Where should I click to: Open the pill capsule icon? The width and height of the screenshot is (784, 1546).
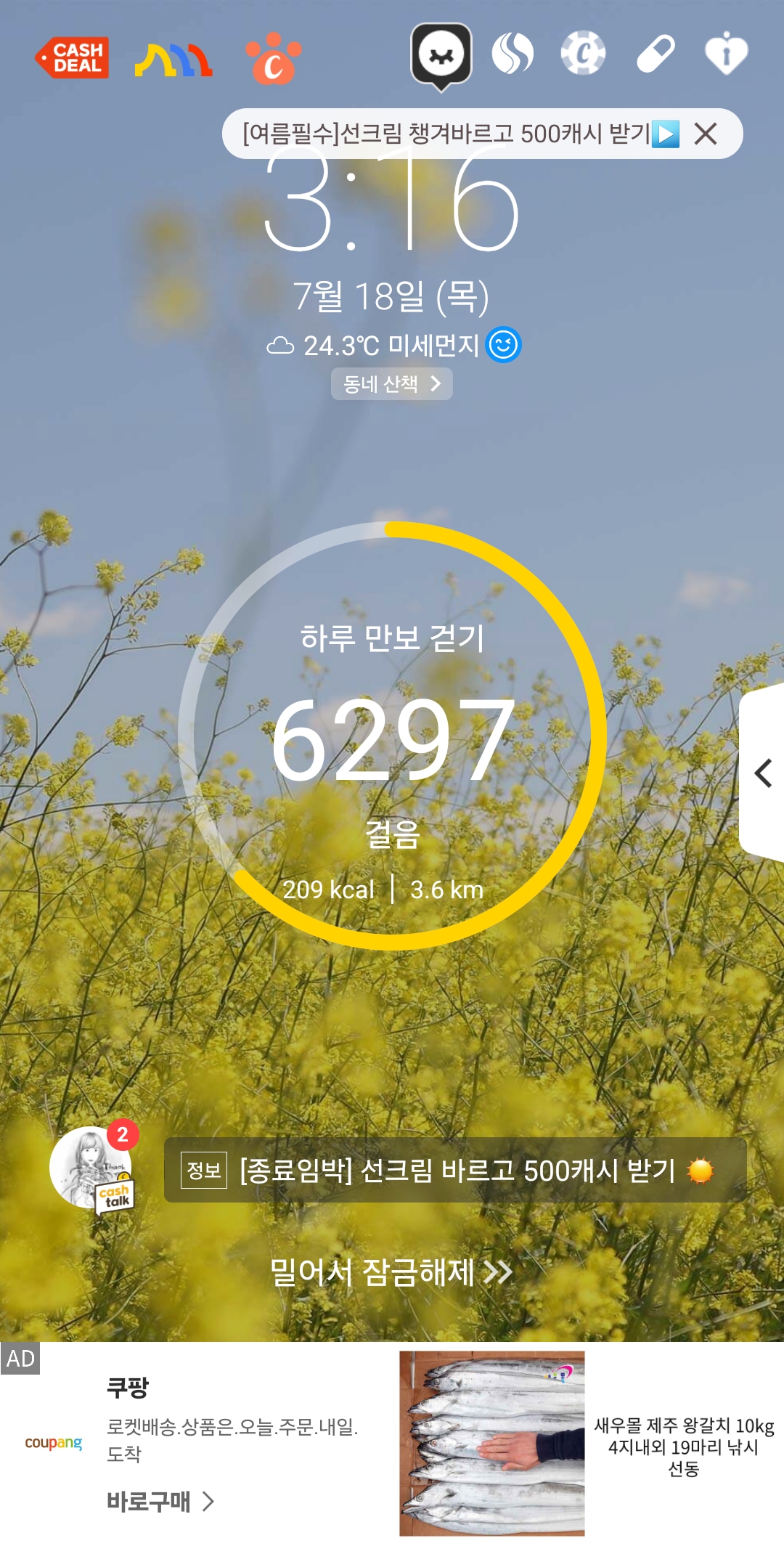[656, 53]
